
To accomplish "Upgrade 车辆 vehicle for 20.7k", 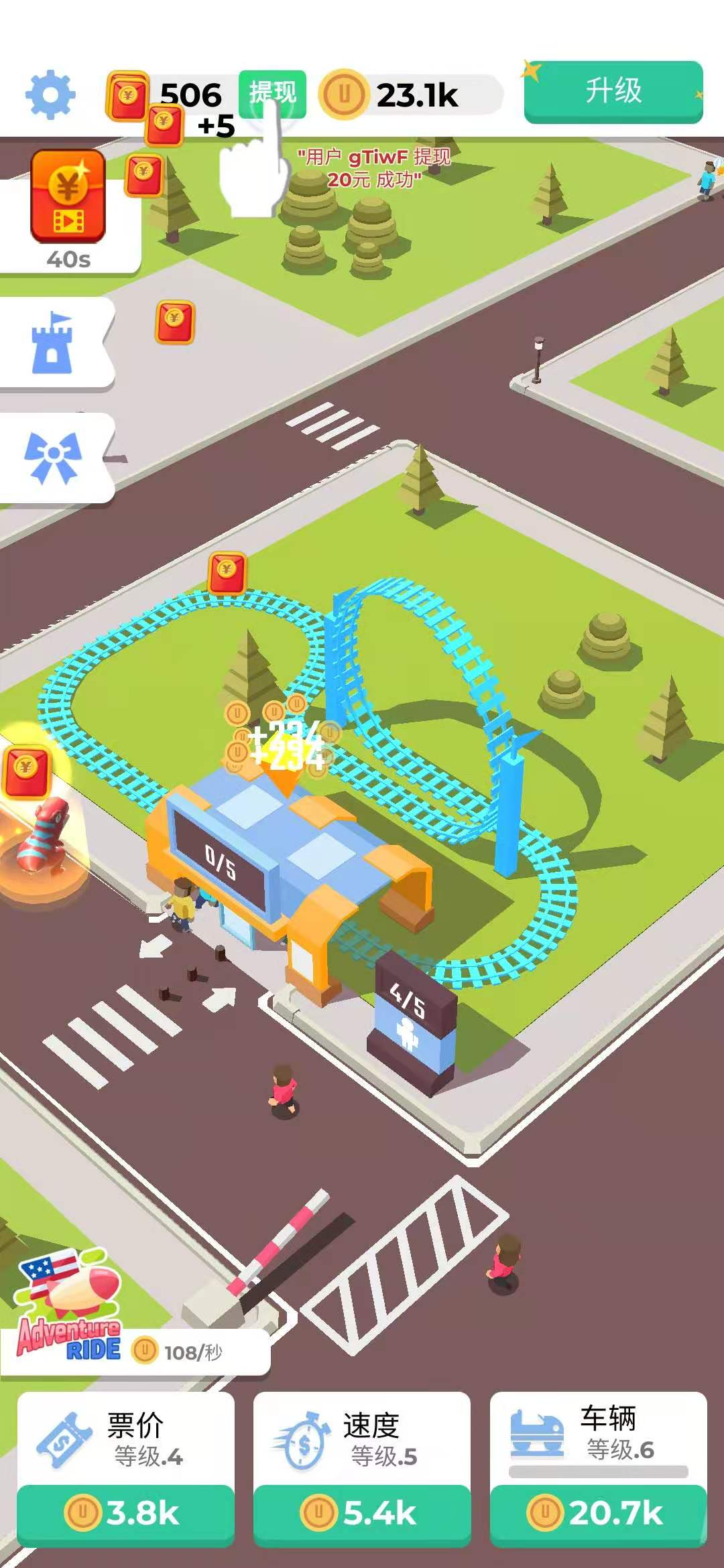I will 598,1513.
